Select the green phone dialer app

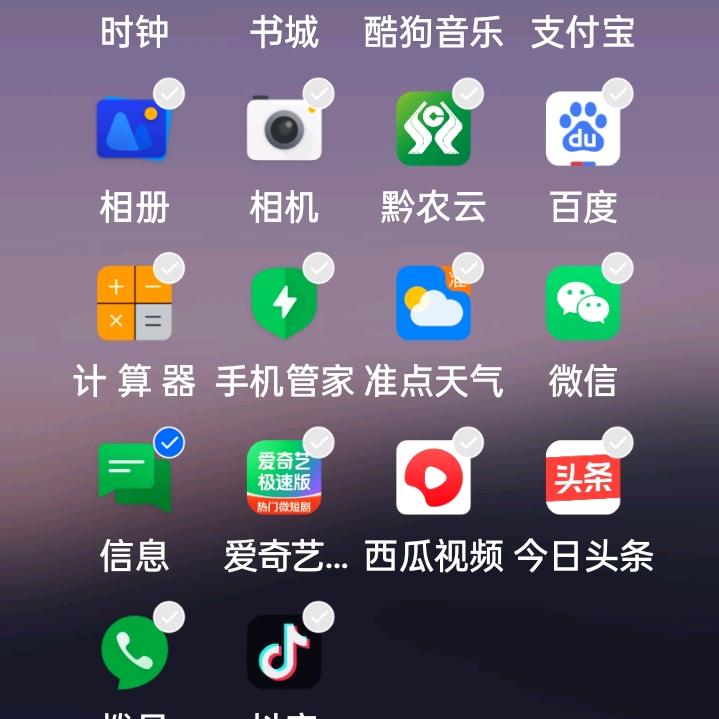pyautogui.click(x=134, y=651)
